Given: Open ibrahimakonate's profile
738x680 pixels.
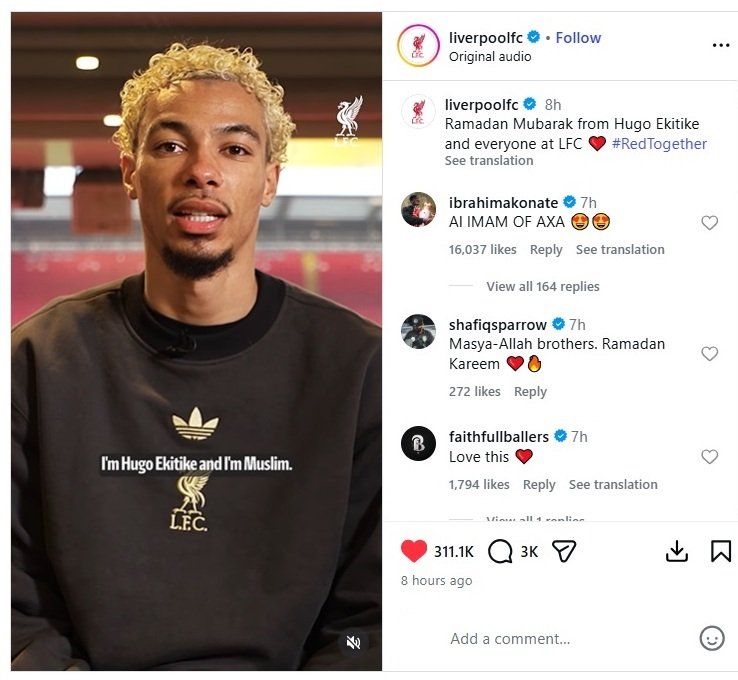Looking at the screenshot, I should click(503, 202).
